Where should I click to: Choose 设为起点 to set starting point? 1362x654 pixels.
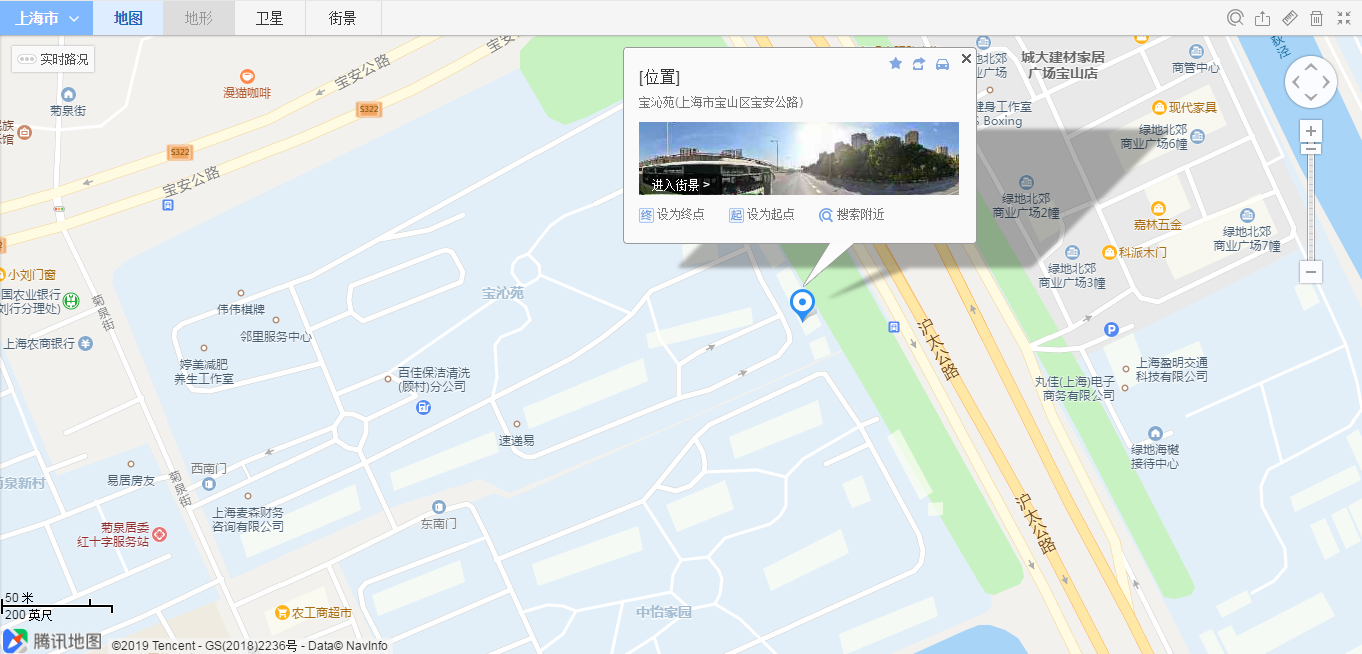tap(762, 215)
